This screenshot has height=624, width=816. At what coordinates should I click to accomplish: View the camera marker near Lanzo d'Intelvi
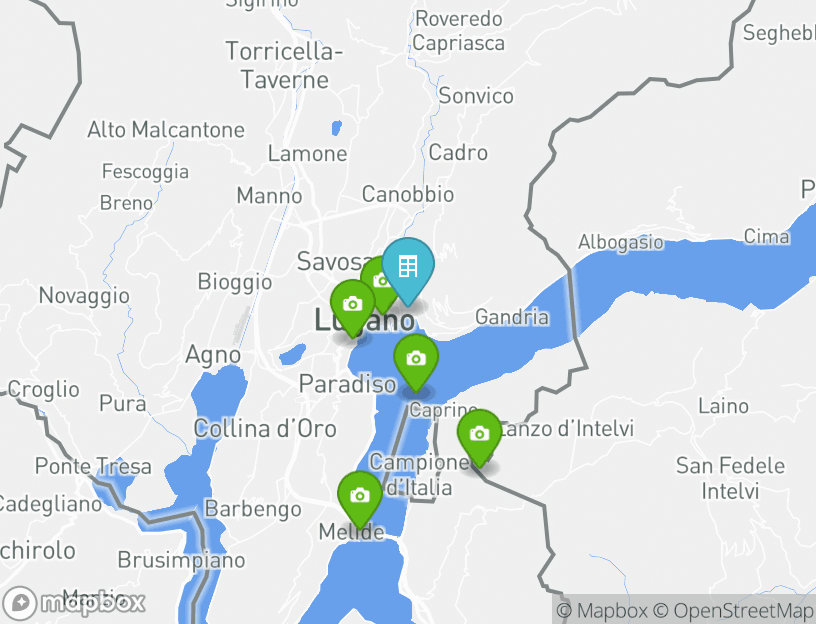tap(480, 434)
